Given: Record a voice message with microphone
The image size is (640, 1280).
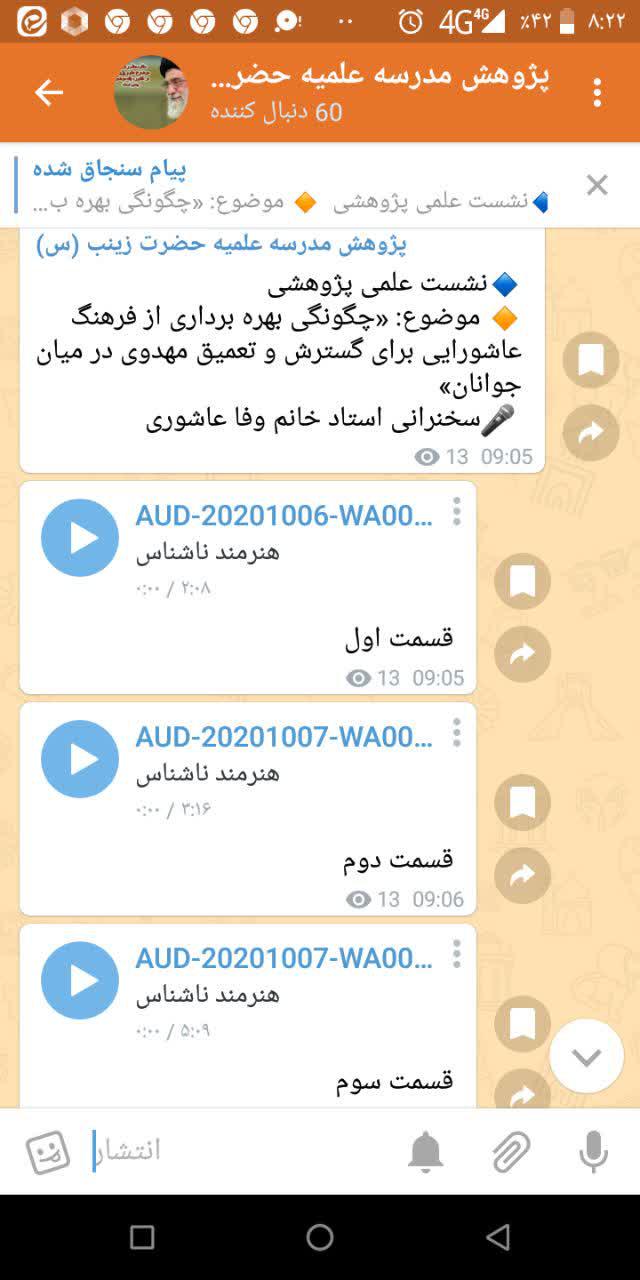Looking at the screenshot, I should (593, 1152).
